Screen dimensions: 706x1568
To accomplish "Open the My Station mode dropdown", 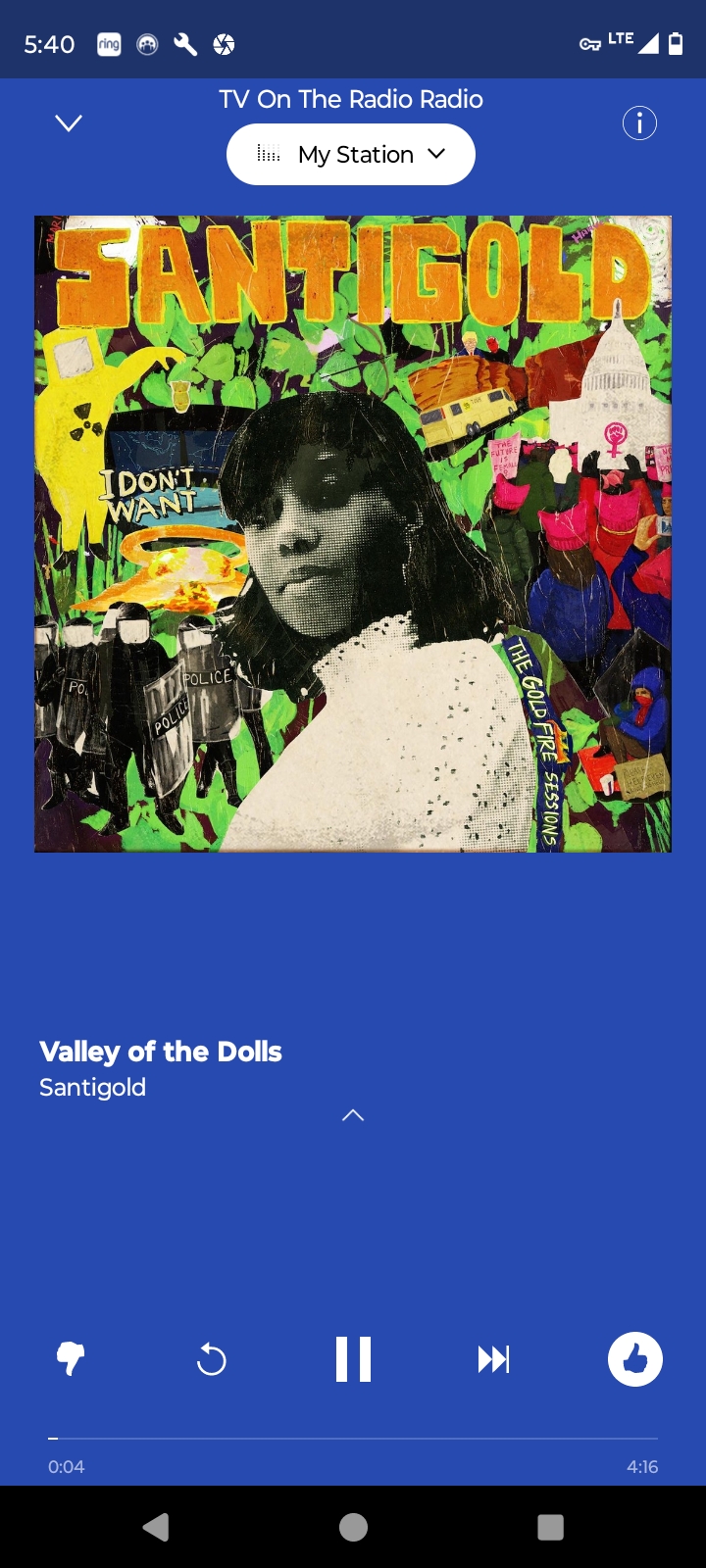I will 351,154.
